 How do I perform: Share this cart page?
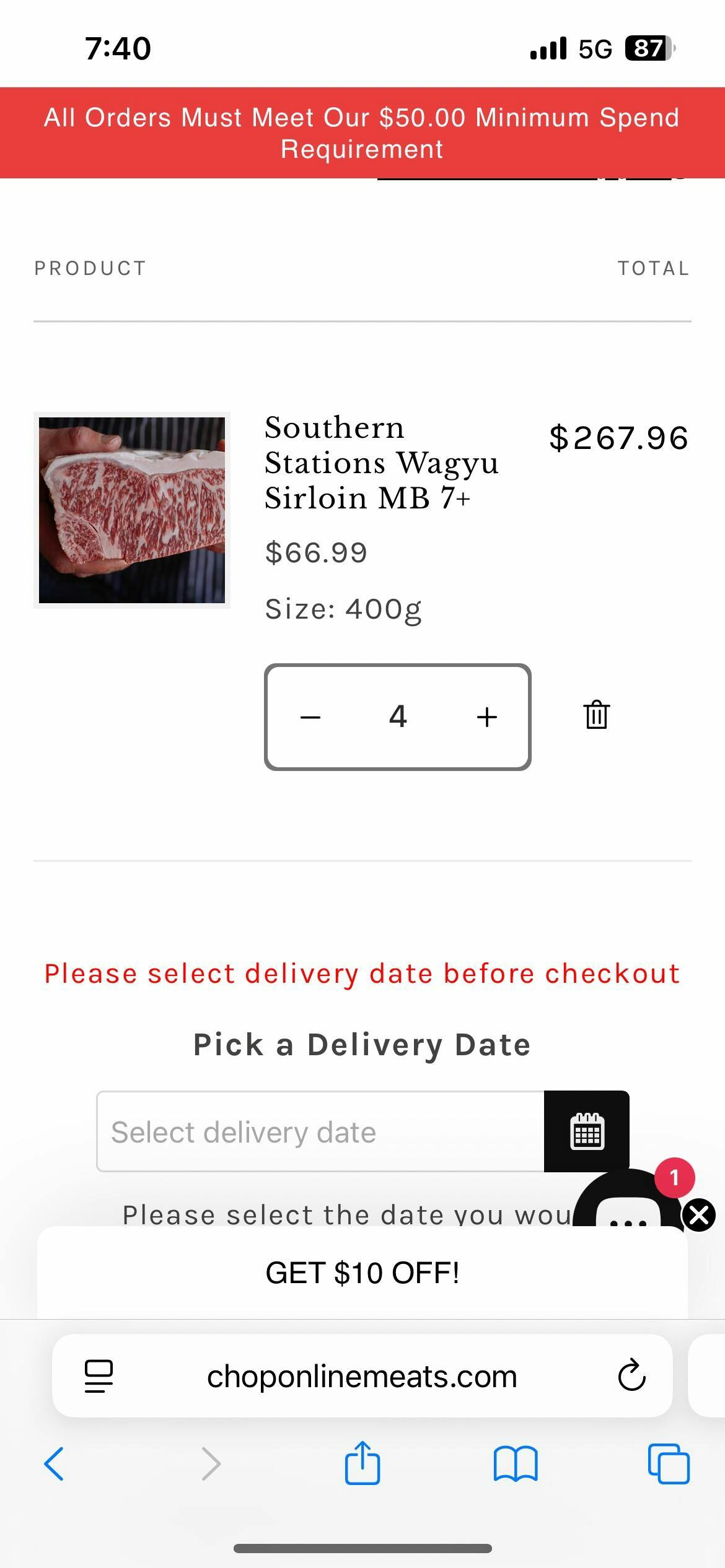pyautogui.click(x=362, y=1463)
